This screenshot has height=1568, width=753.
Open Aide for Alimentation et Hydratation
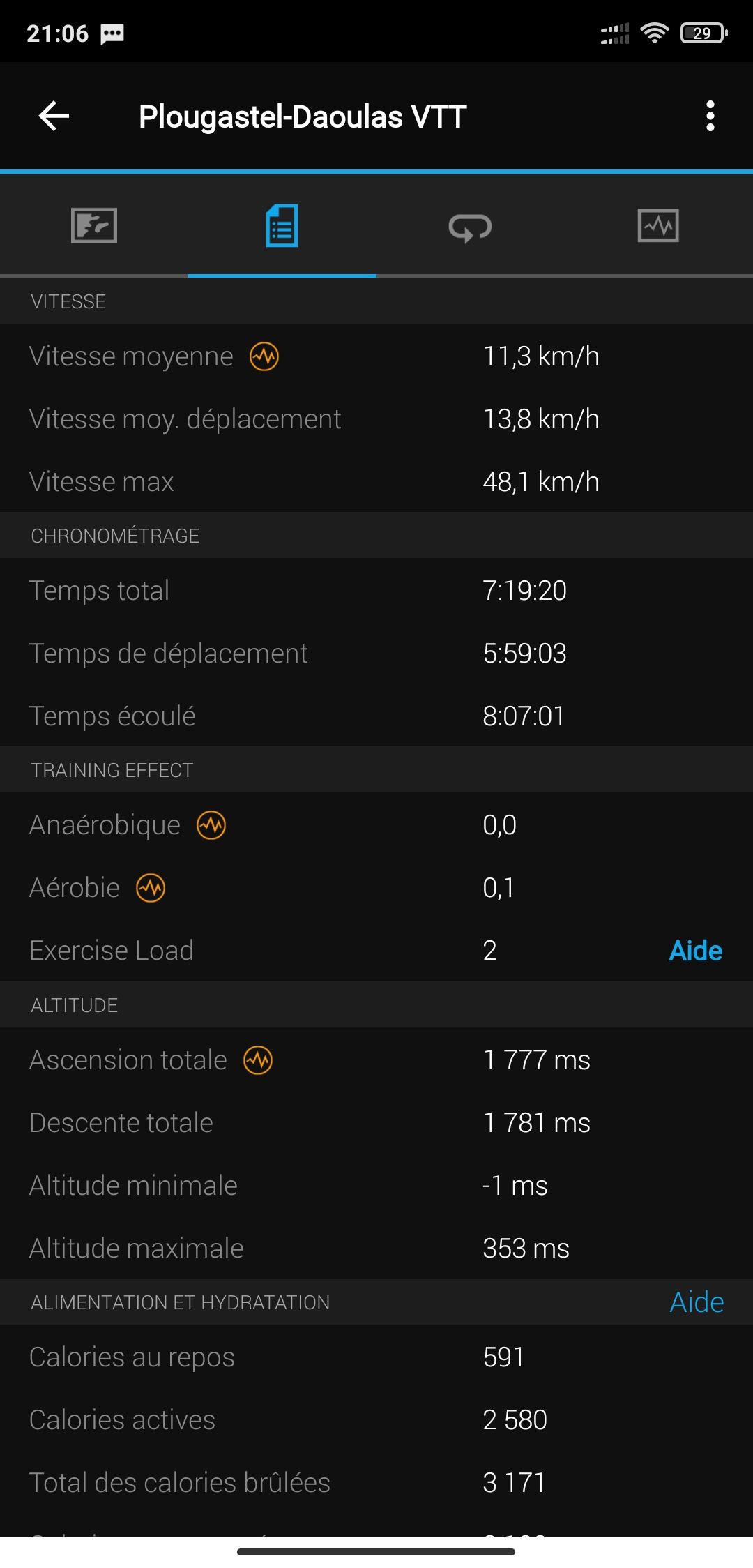(696, 1302)
